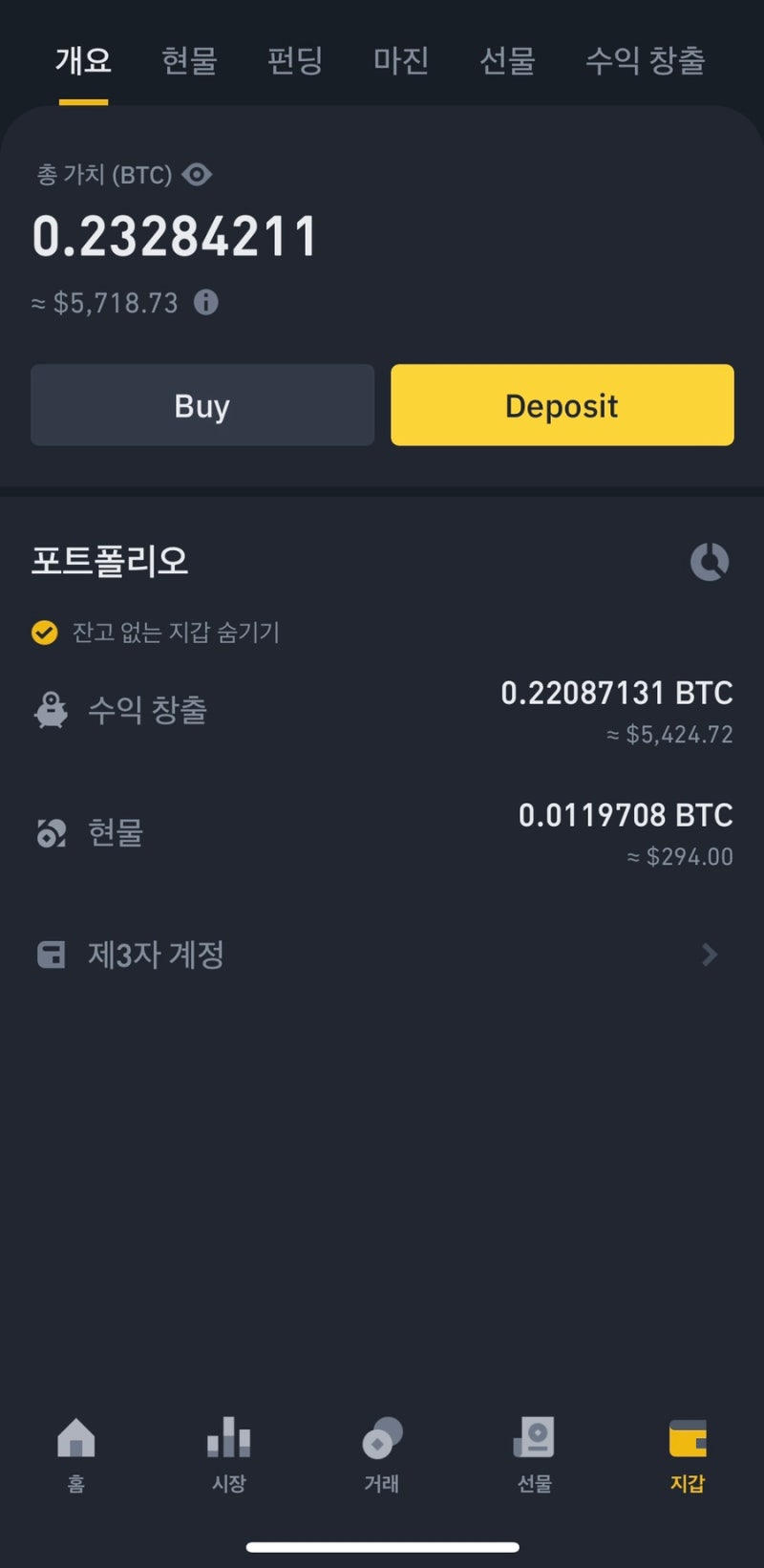This screenshot has height=1568, width=764.
Task: Switch to the 수익 창출 top tab
Action: pos(646,61)
